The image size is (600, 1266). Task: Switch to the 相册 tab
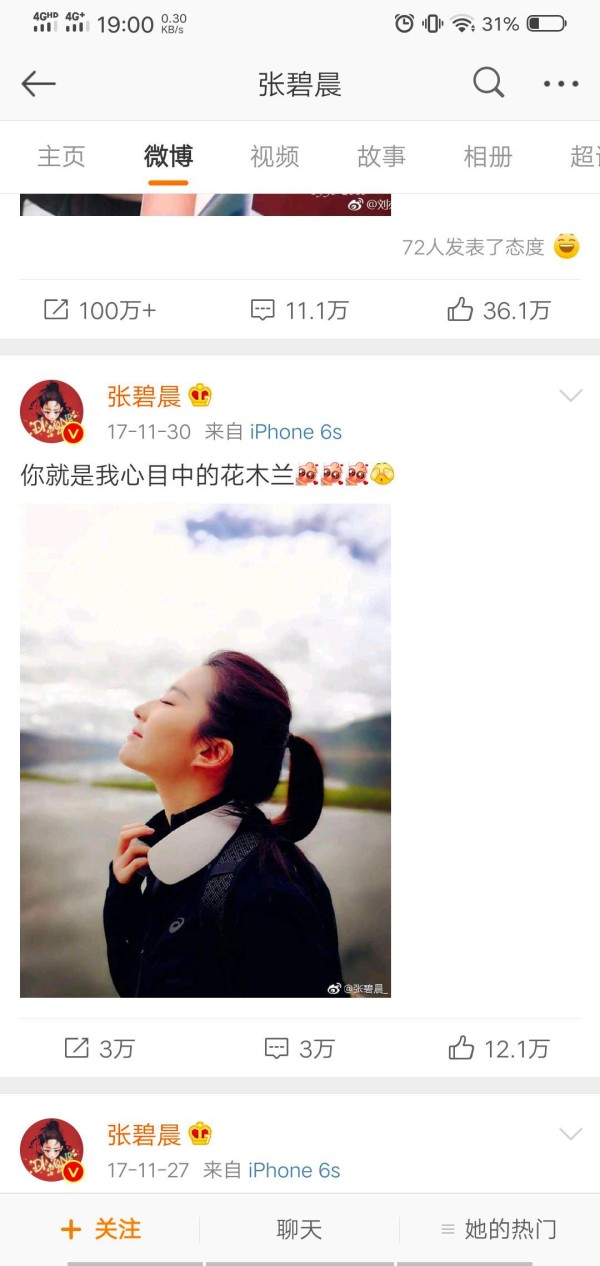pos(488,157)
